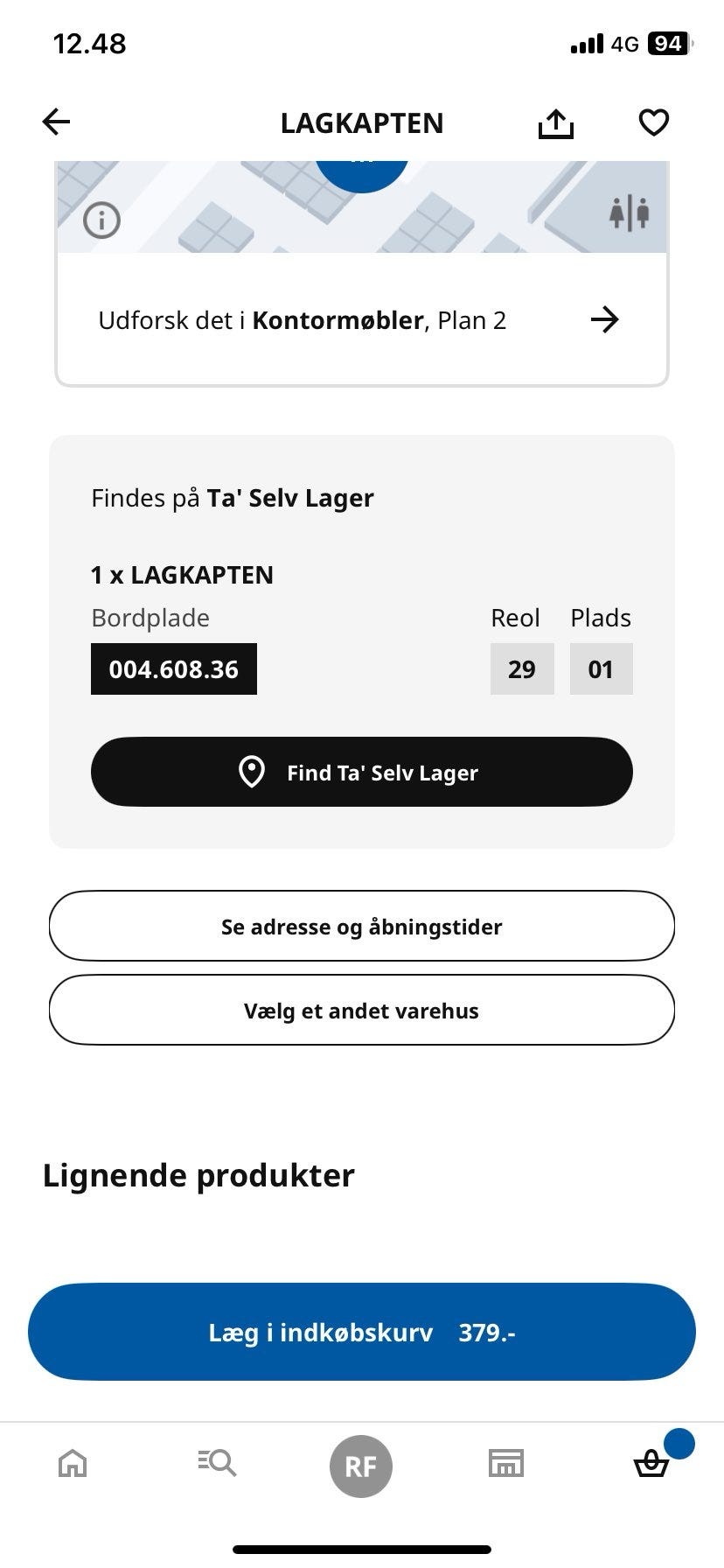
Task: Add LAGKAPTEN to favorites with heart
Action: pos(653,122)
